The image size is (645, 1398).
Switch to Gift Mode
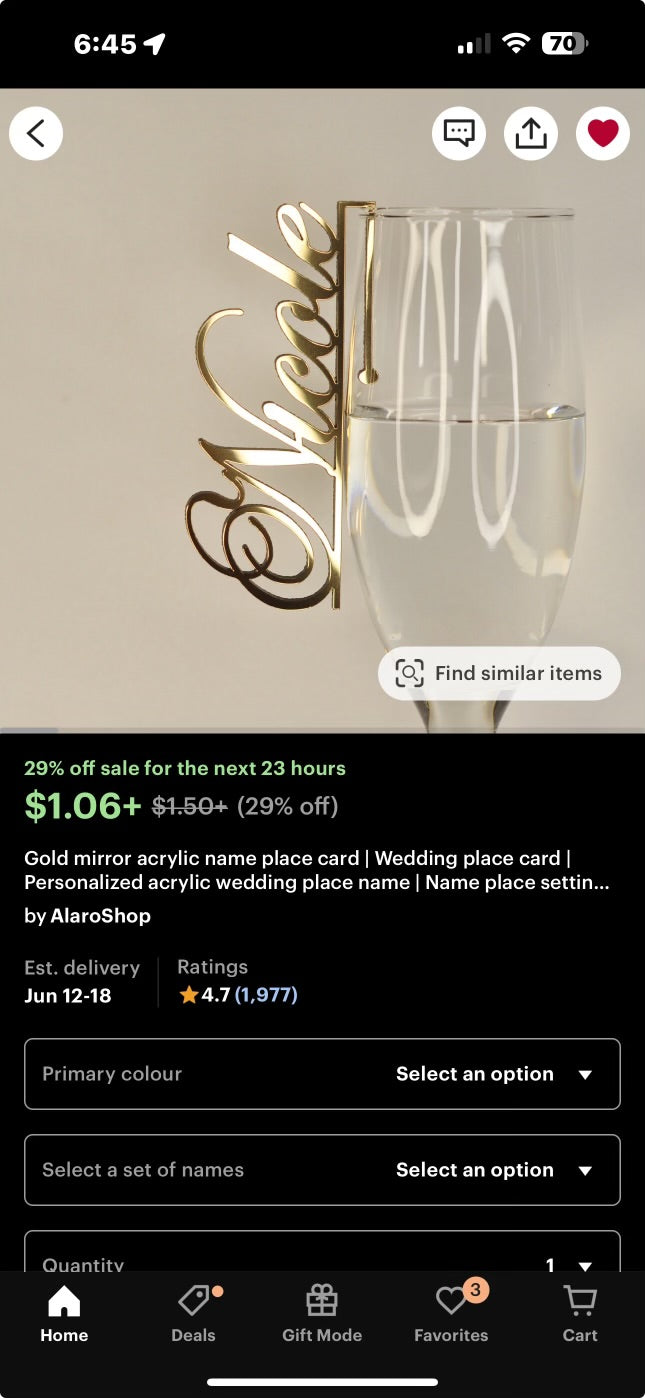pyautogui.click(x=322, y=1314)
